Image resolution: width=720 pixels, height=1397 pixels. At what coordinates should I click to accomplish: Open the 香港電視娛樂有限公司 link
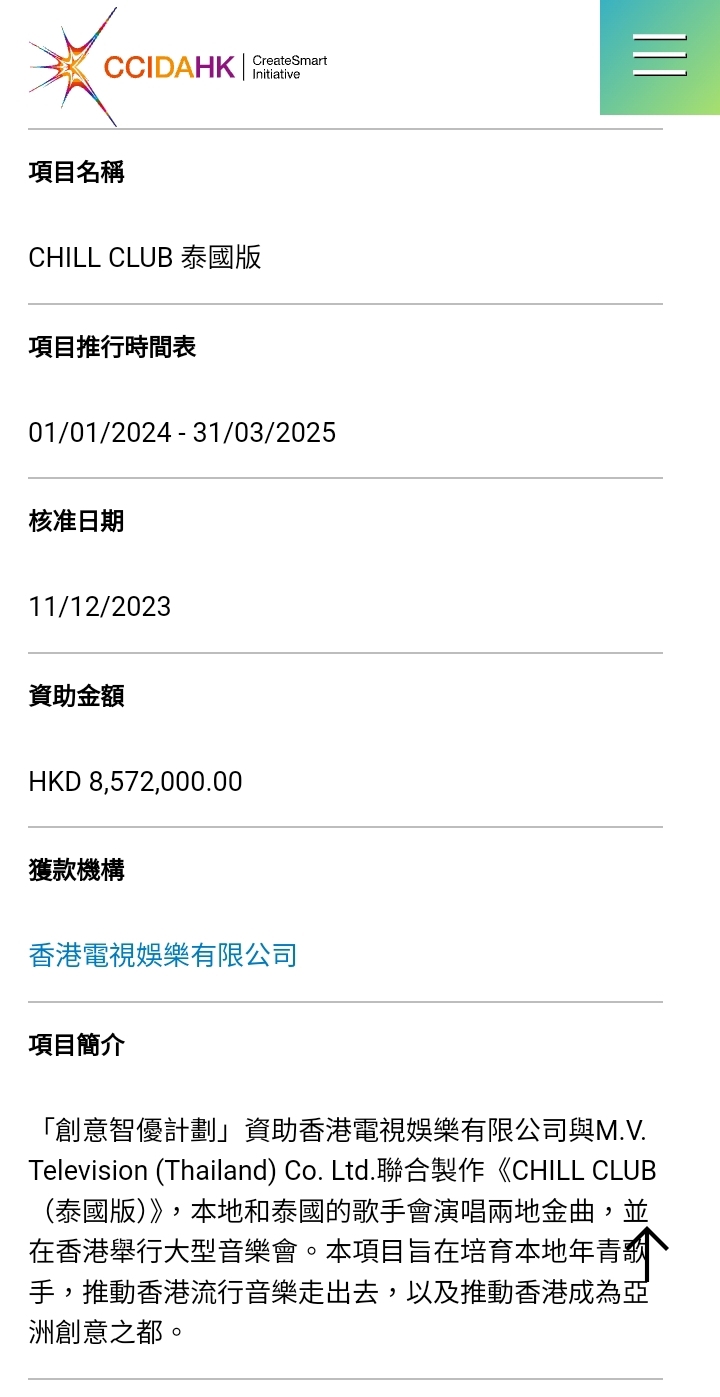click(x=163, y=955)
